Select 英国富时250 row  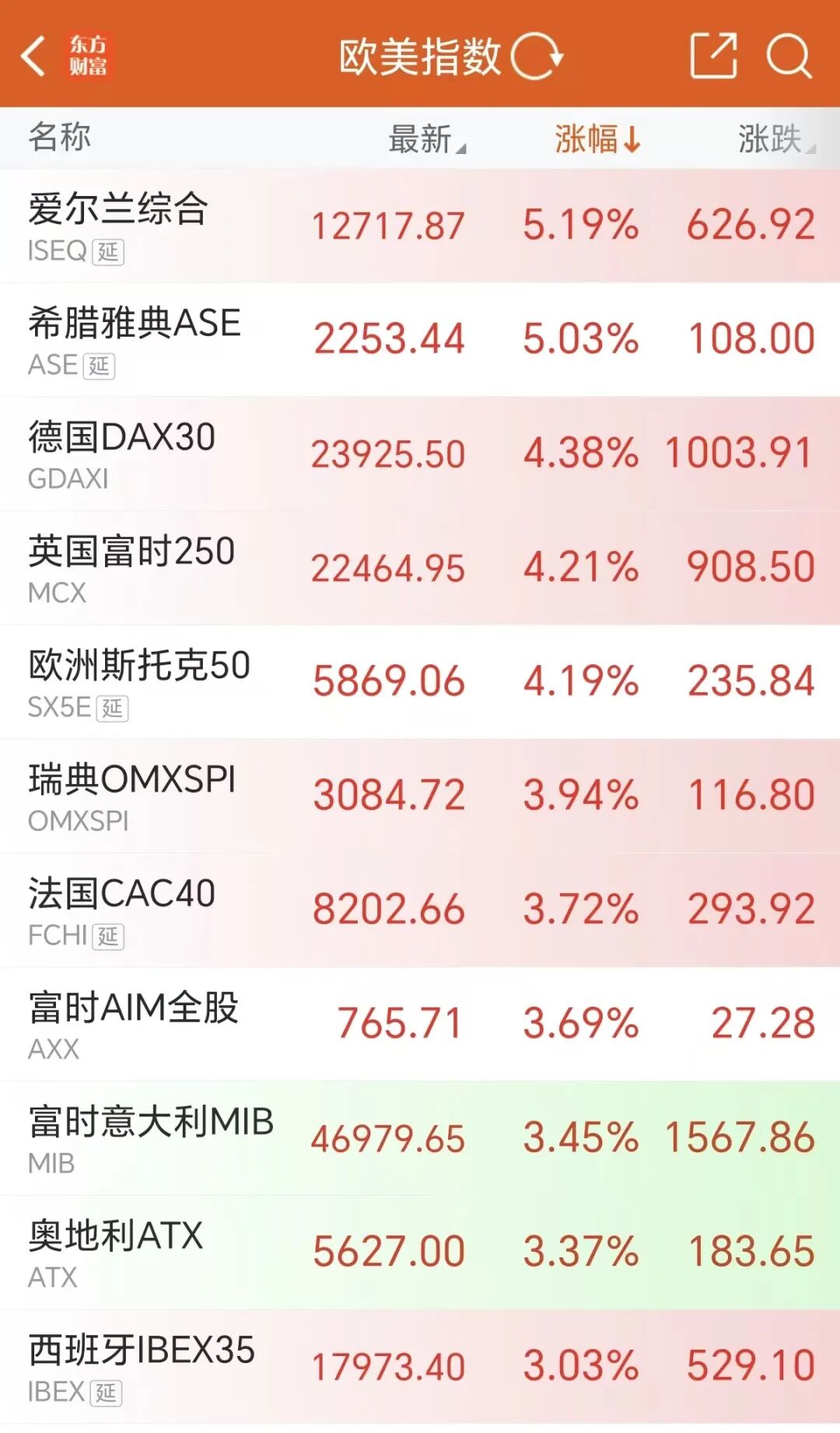[x=420, y=568]
